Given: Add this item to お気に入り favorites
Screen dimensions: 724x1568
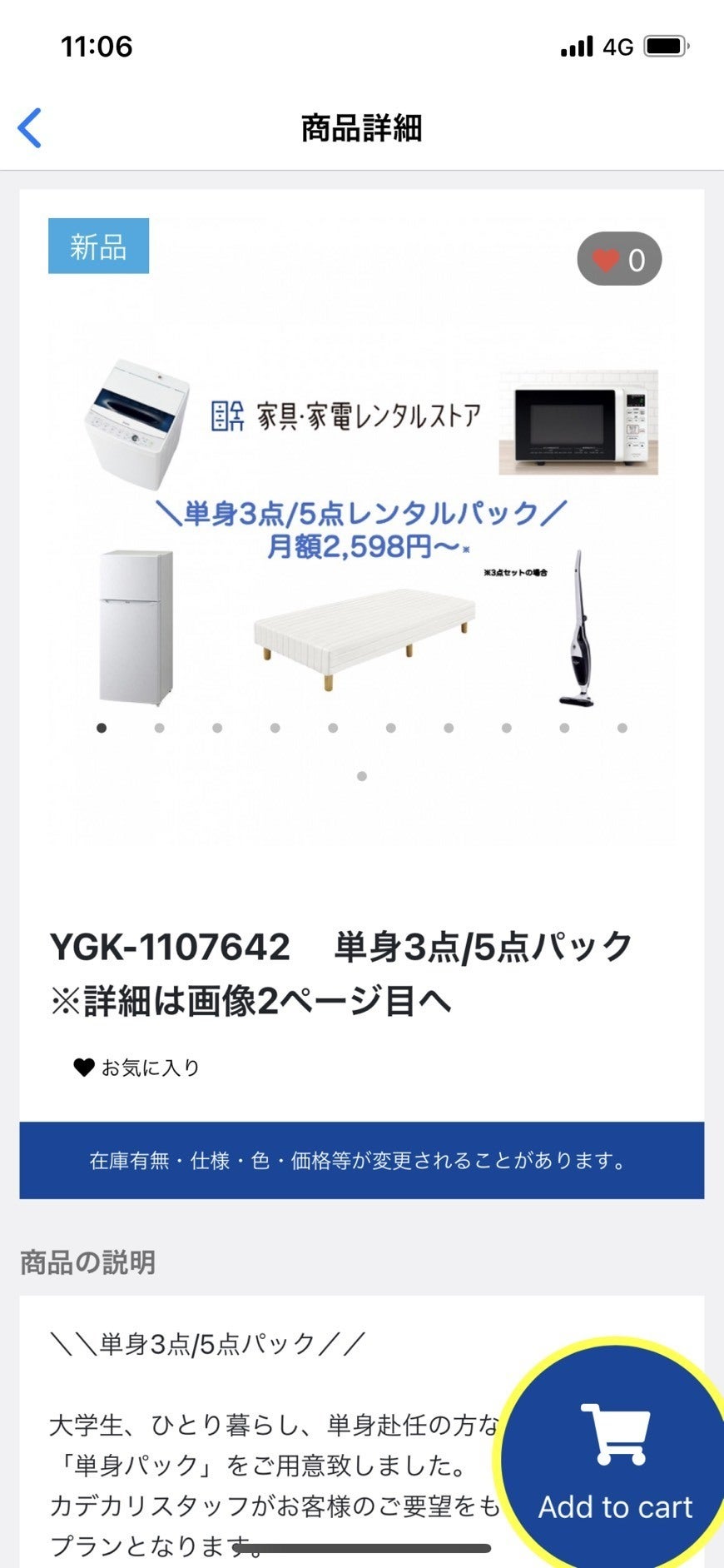Looking at the screenshot, I should (137, 1067).
